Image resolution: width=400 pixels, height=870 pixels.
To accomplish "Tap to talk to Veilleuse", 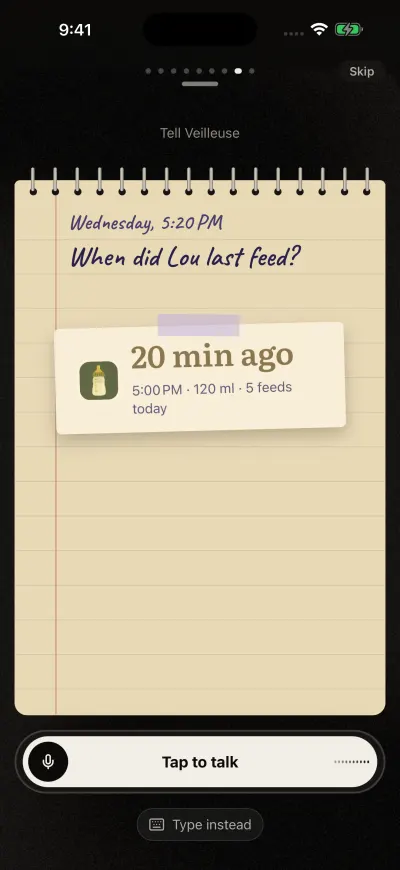I will 200,762.
